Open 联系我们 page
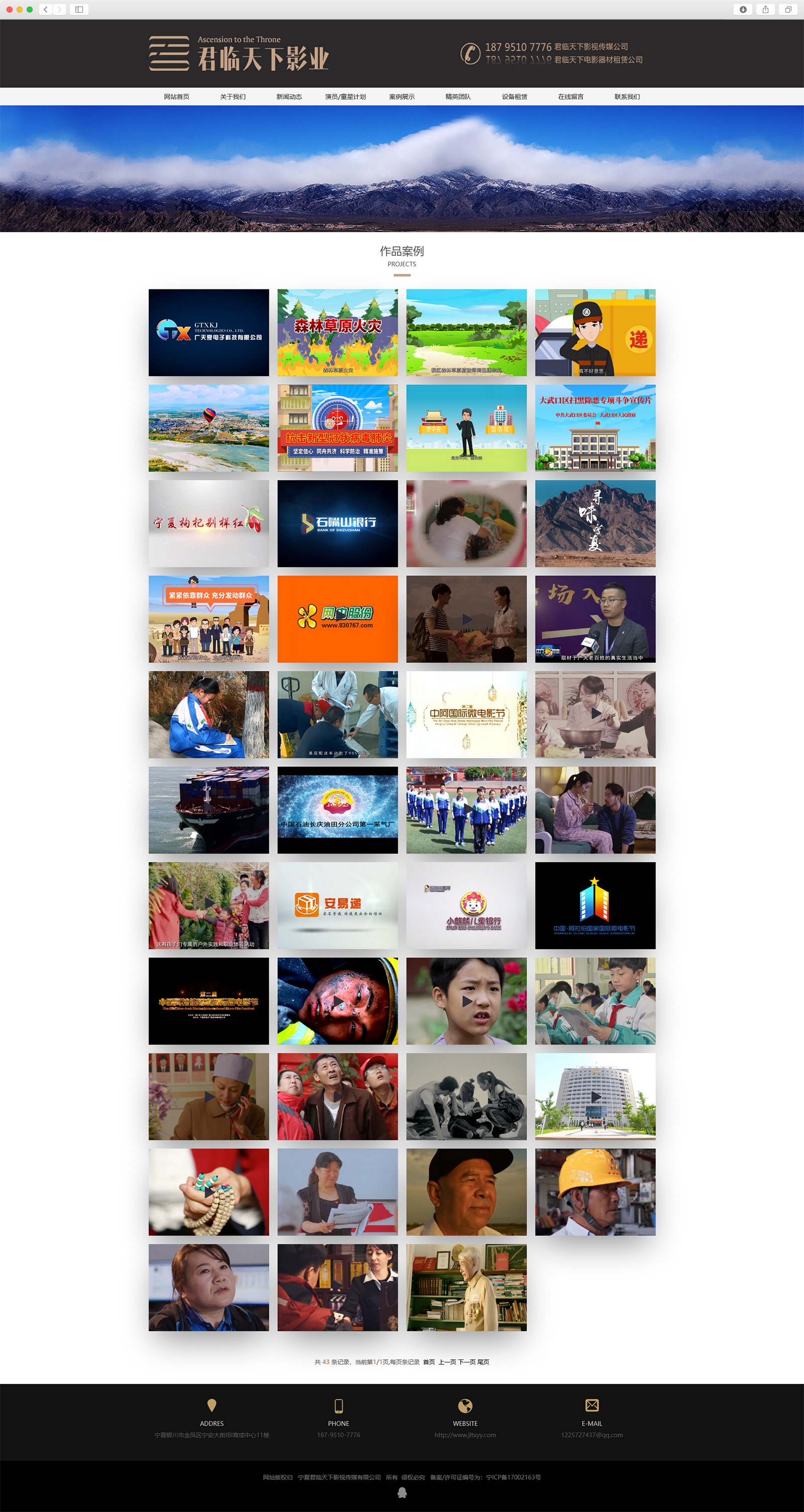The width and height of the screenshot is (804, 1512). 627,97
